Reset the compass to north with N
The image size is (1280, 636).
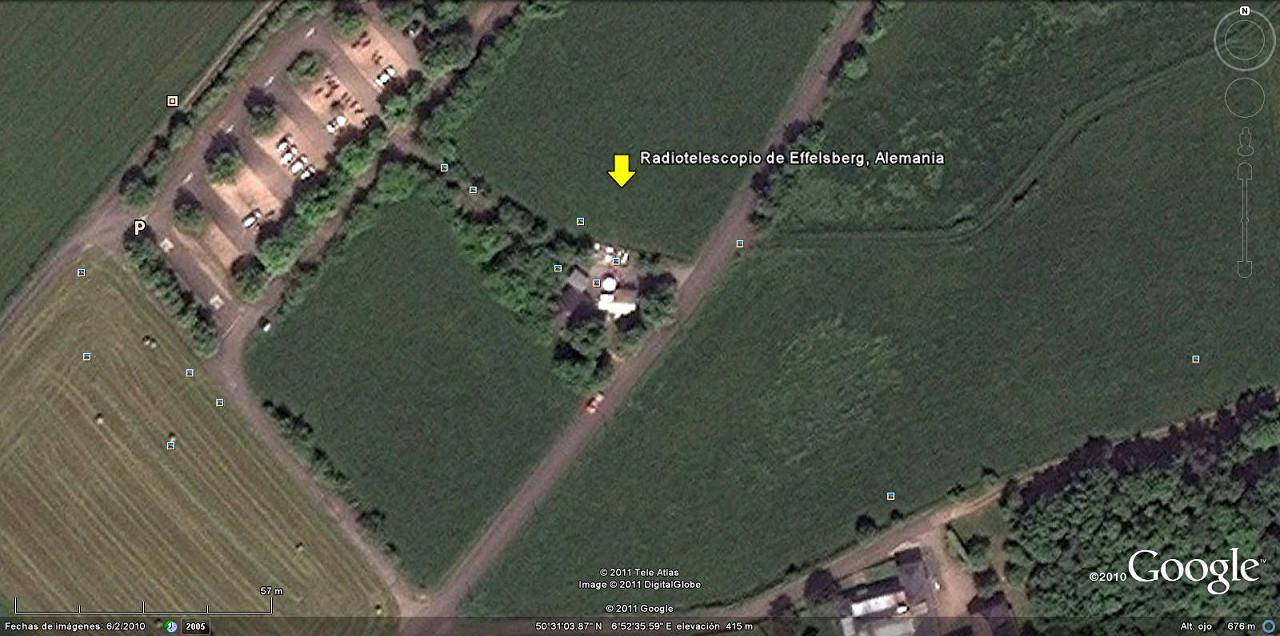click(1244, 11)
